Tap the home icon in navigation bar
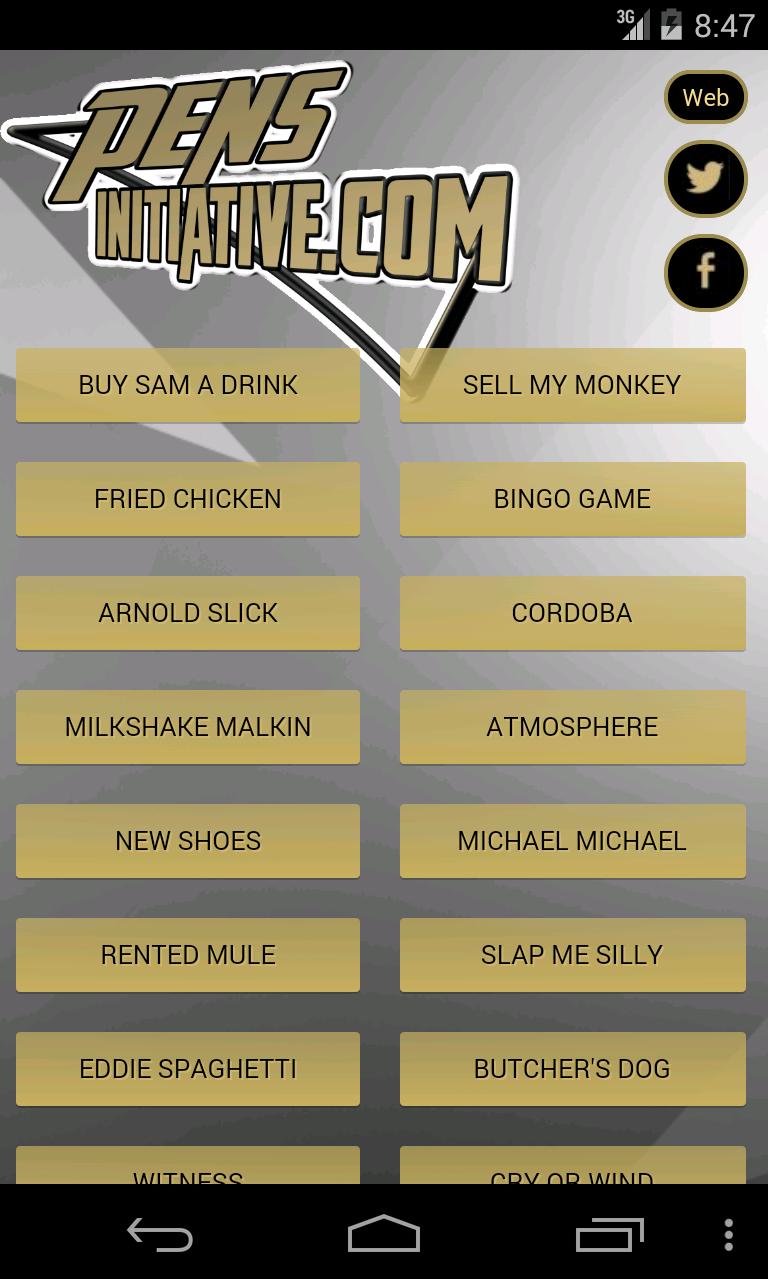 tap(384, 1235)
